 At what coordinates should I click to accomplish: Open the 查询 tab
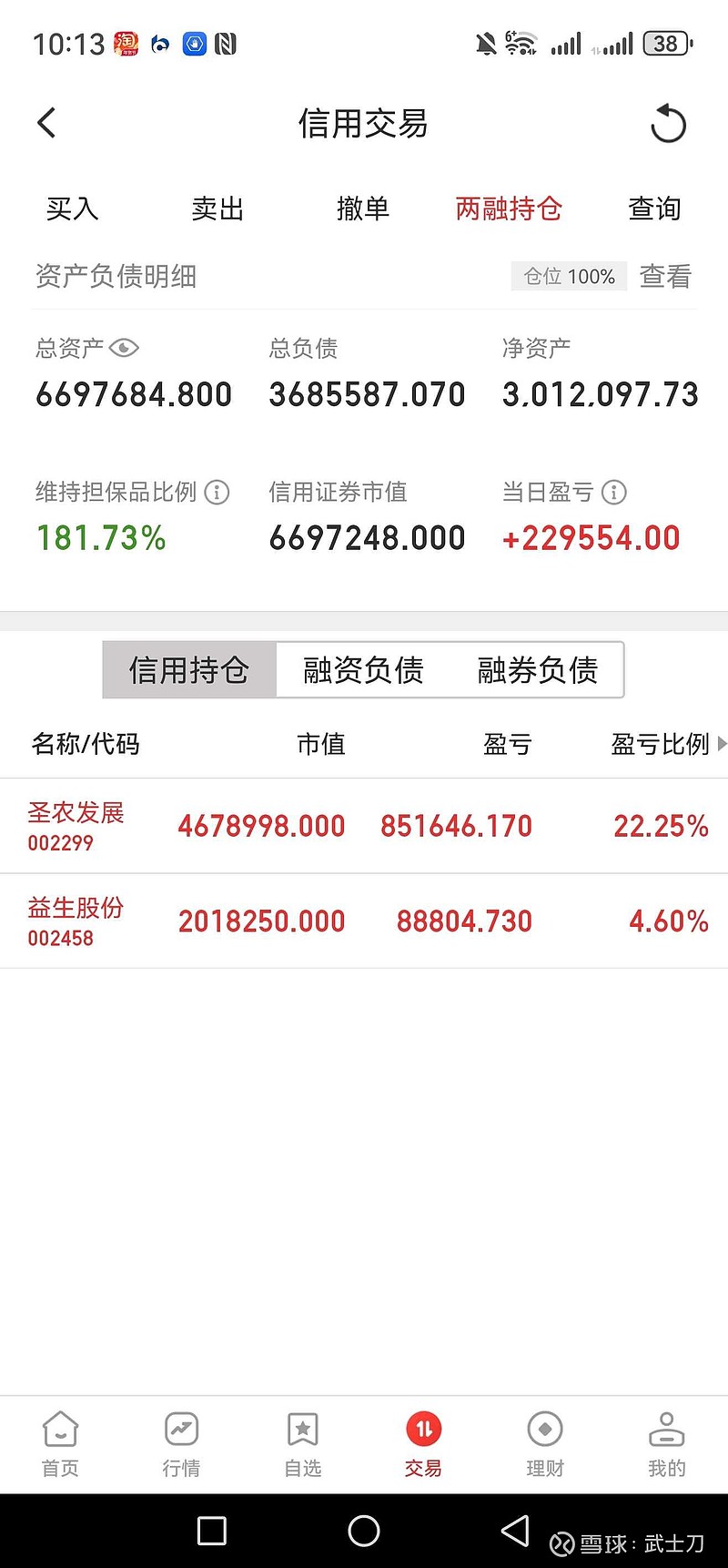654,209
